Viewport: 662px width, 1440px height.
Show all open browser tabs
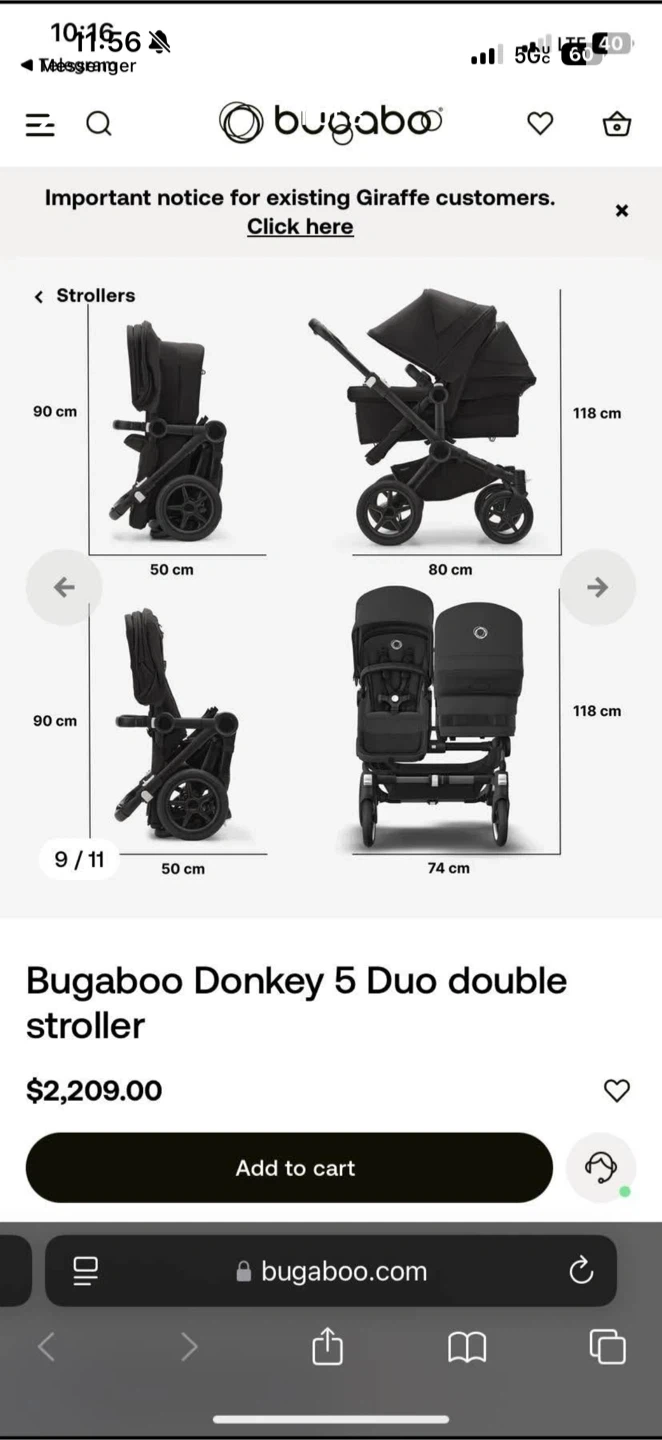[x=607, y=1347]
